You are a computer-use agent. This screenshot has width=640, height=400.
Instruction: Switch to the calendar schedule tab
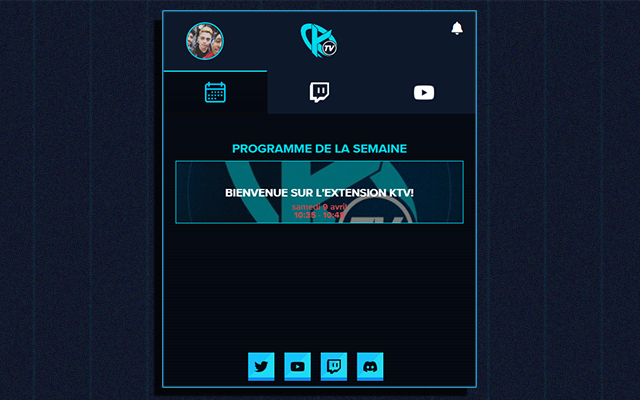(x=215, y=93)
